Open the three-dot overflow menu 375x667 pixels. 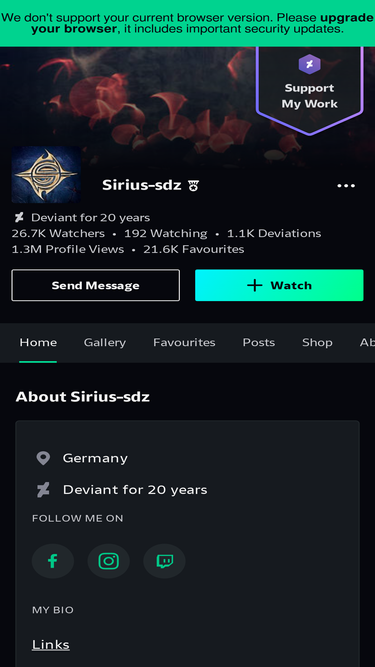pyautogui.click(x=346, y=186)
